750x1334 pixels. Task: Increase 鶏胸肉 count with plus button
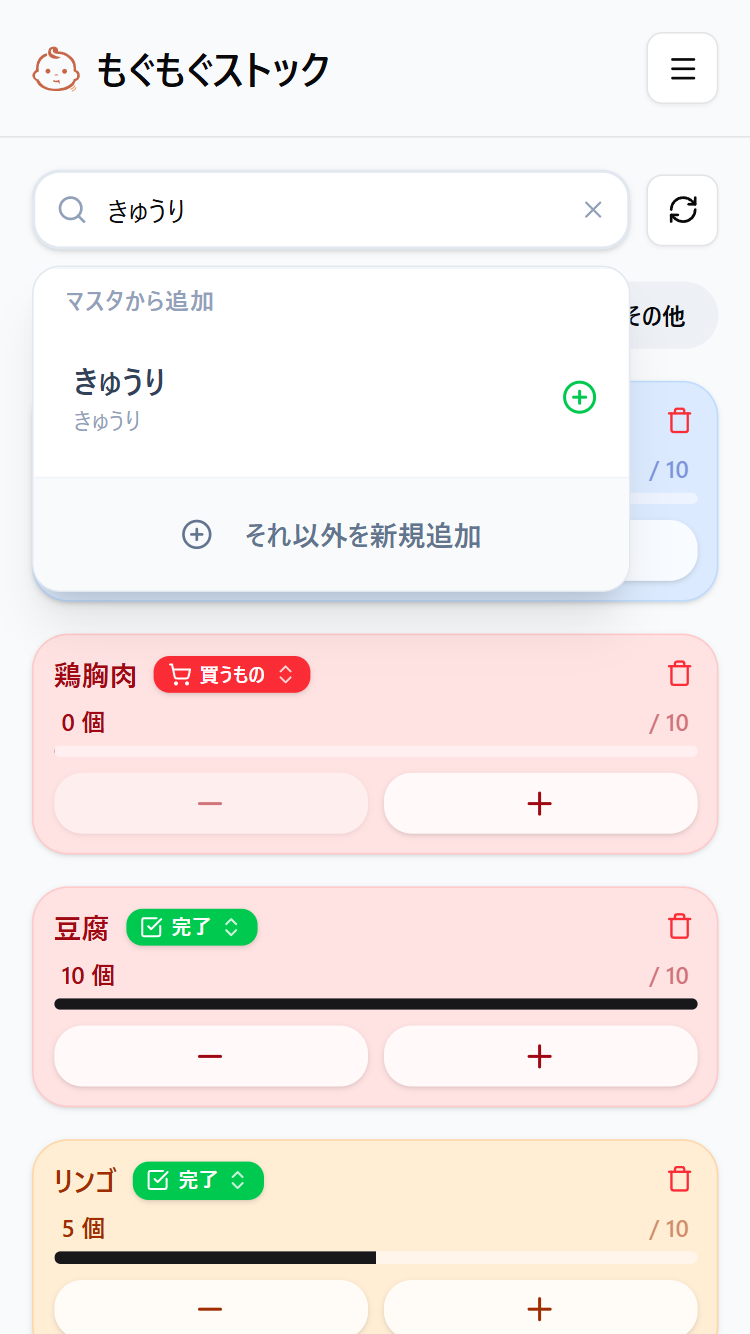tap(540, 803)
